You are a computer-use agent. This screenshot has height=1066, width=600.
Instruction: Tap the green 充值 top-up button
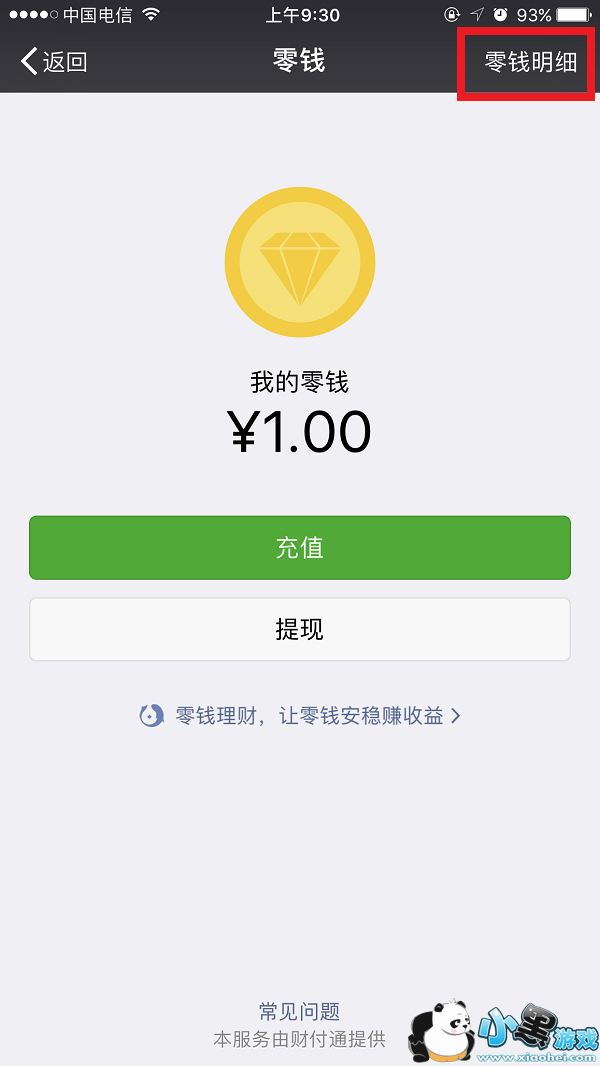tap(300, 548)
